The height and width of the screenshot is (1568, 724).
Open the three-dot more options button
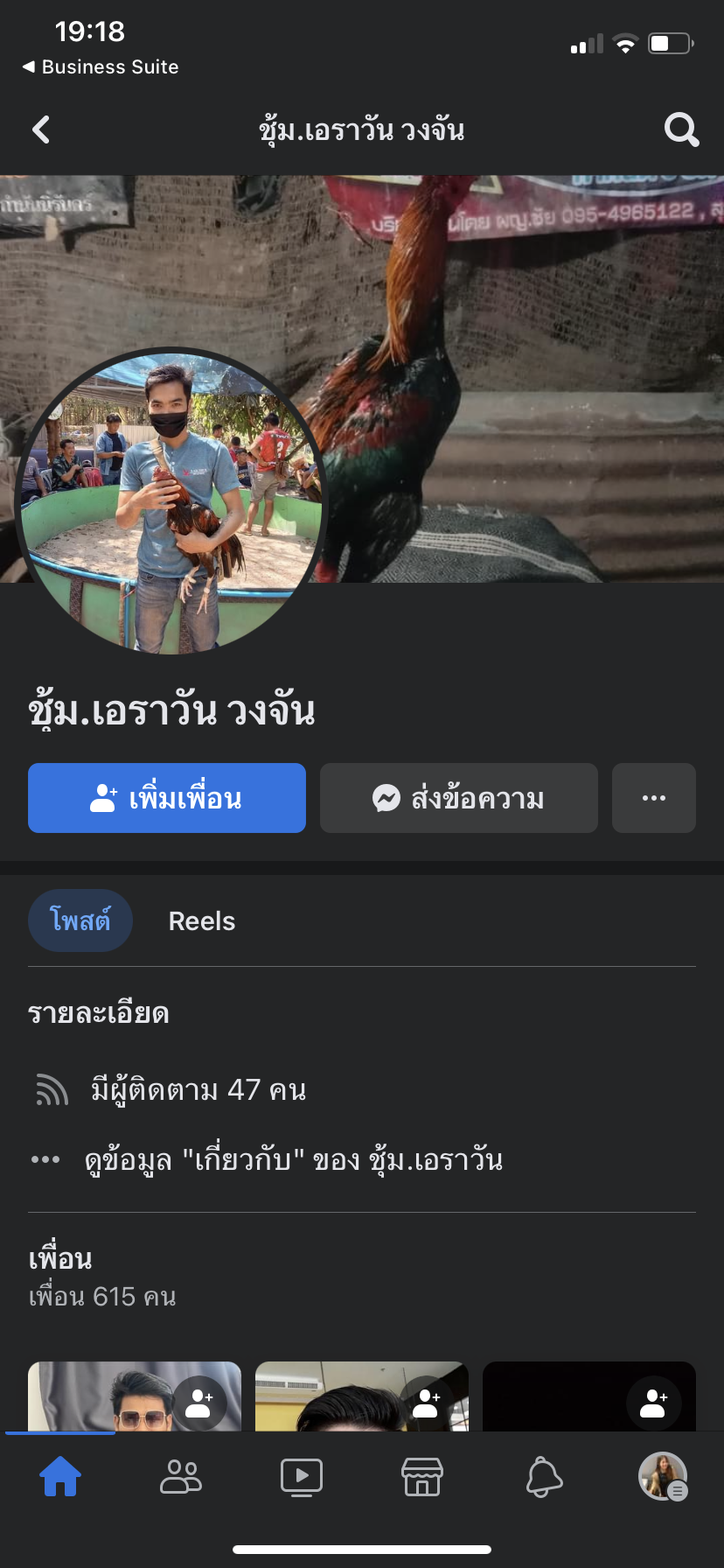coord(654,798)
